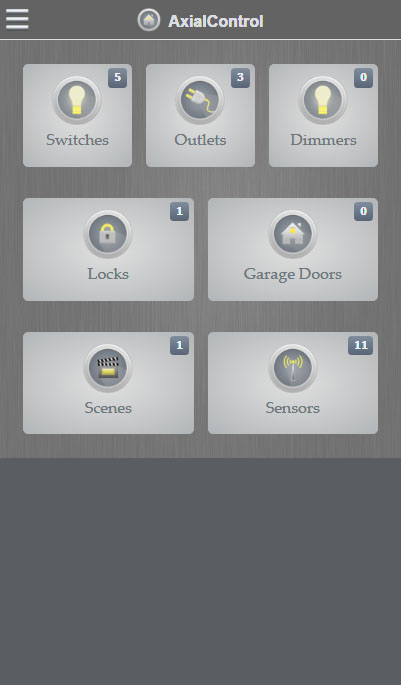Open Scenes
This screenshot has height=685, width=401.
(108, 383)
